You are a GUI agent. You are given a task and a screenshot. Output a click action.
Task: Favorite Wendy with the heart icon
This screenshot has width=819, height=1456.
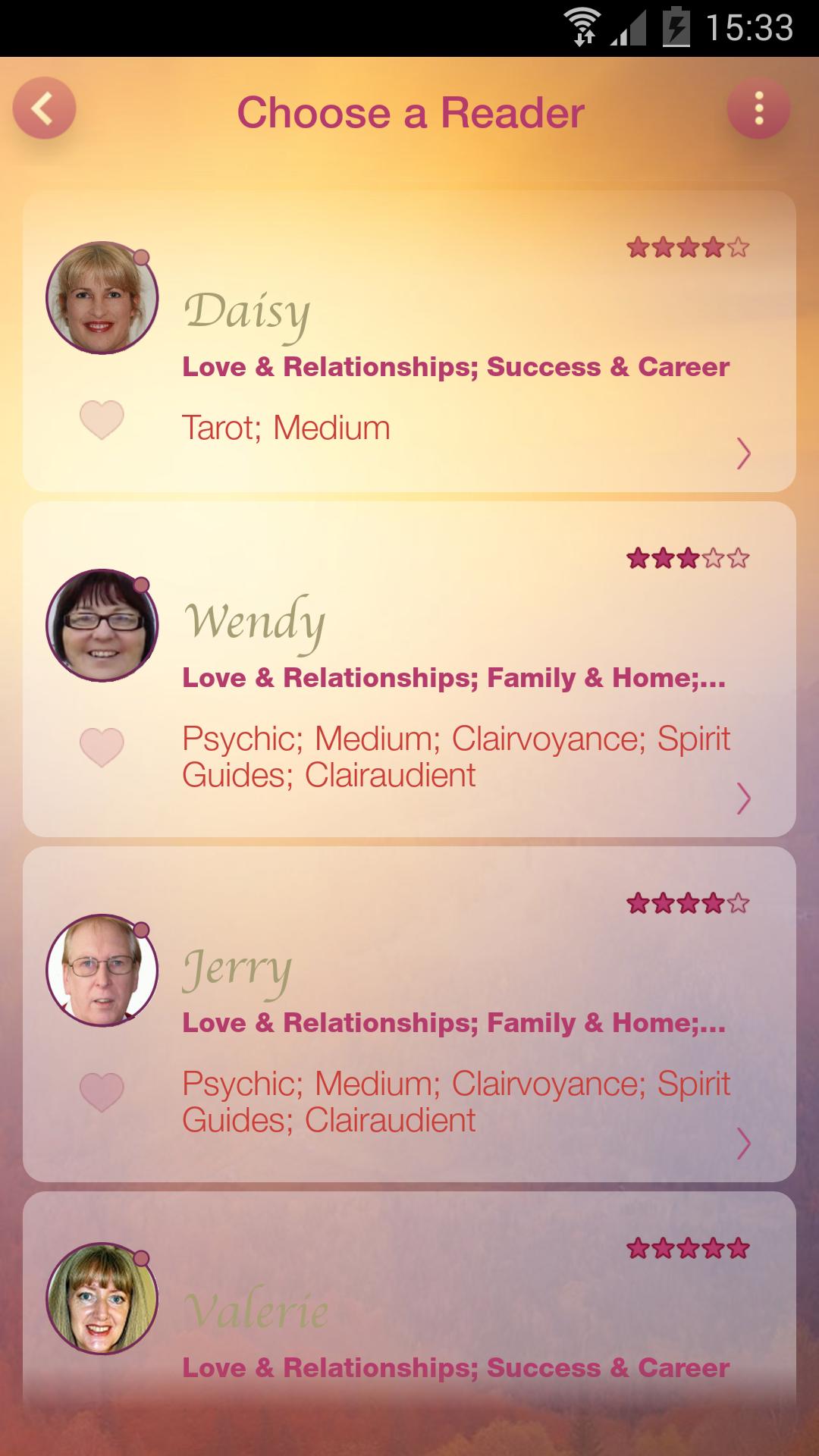102,746
